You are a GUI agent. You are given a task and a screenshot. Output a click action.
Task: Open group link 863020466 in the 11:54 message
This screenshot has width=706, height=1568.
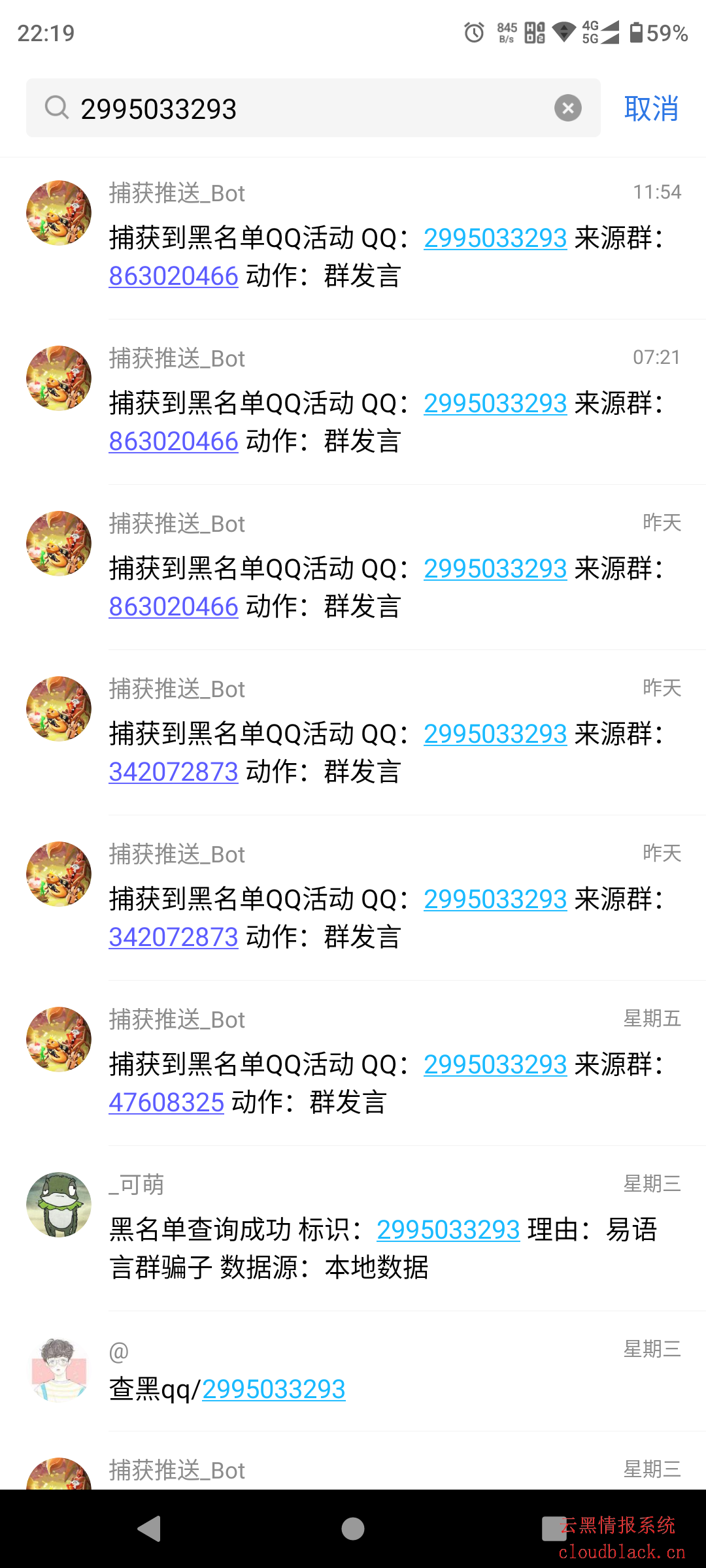(x=173, y=276)
